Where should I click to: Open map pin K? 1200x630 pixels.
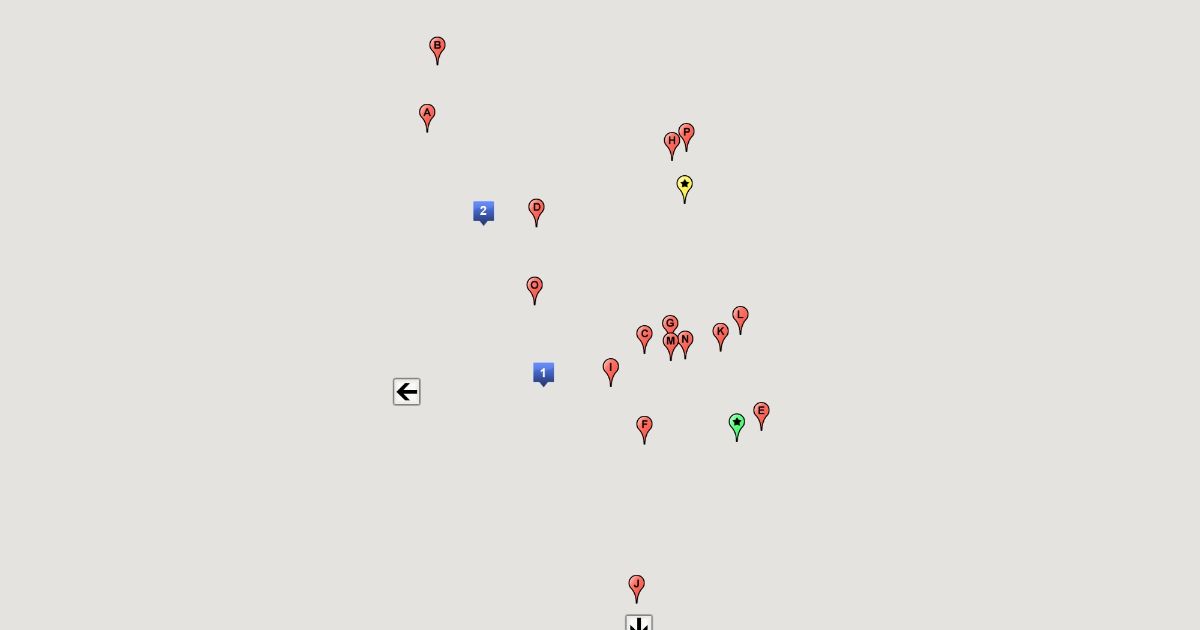721,333
